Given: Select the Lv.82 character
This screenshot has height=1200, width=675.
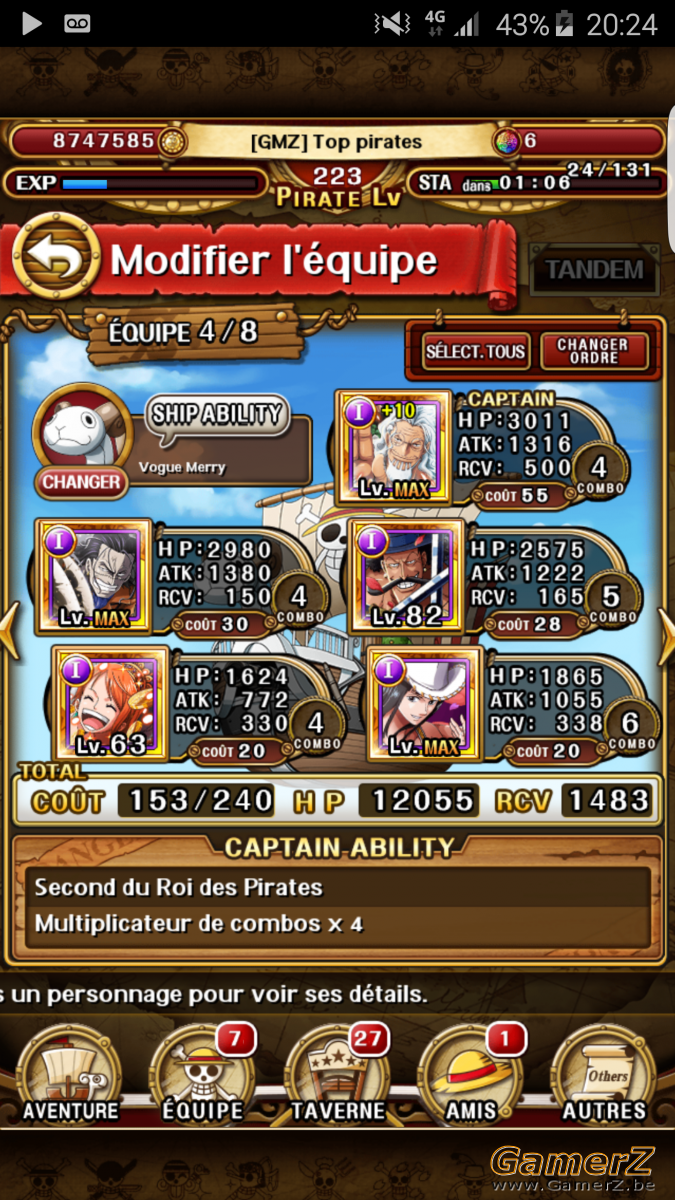Looking at the screenshot, I should pos(408,576).
